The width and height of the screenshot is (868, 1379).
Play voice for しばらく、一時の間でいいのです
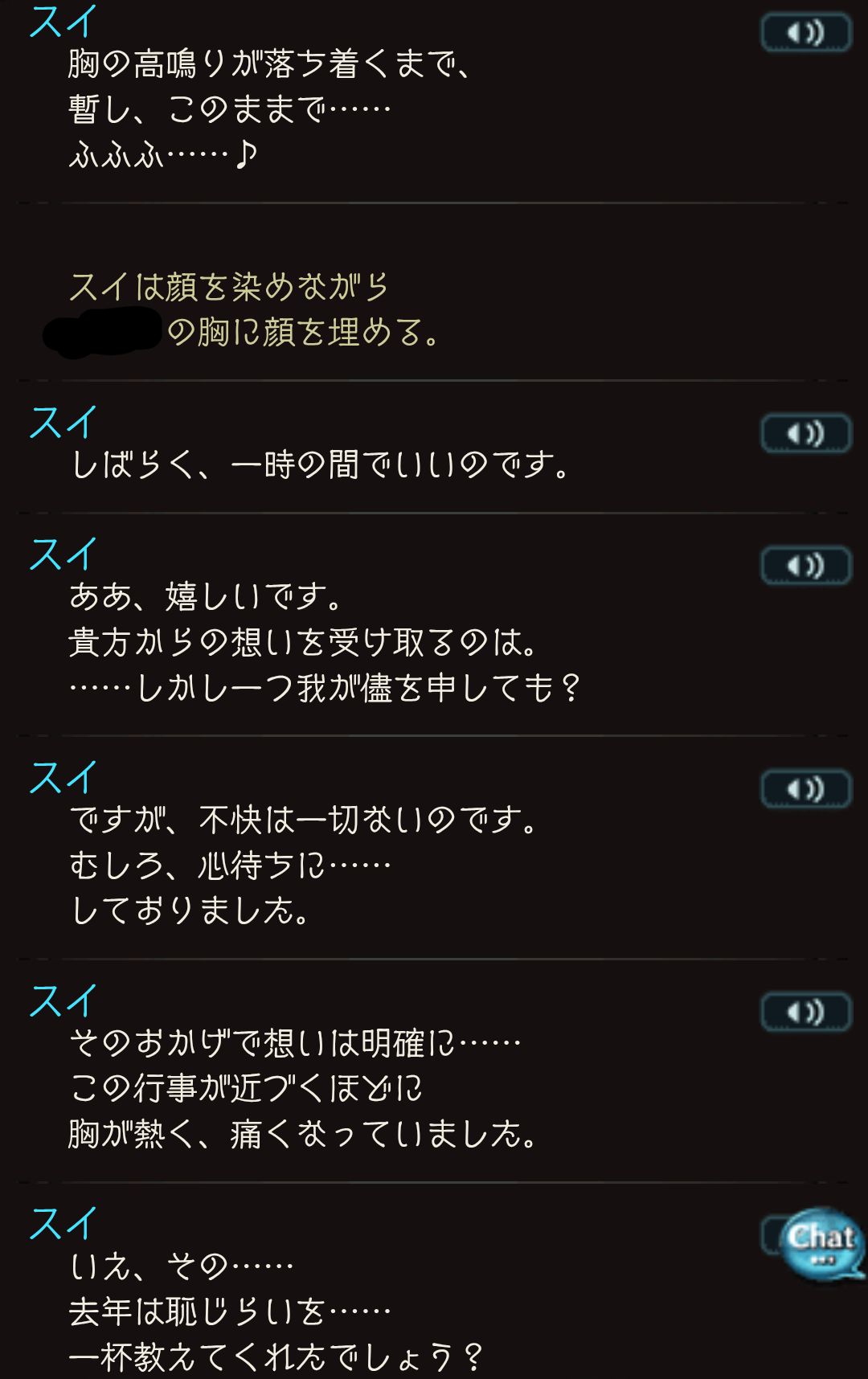(x=805, y=434)
